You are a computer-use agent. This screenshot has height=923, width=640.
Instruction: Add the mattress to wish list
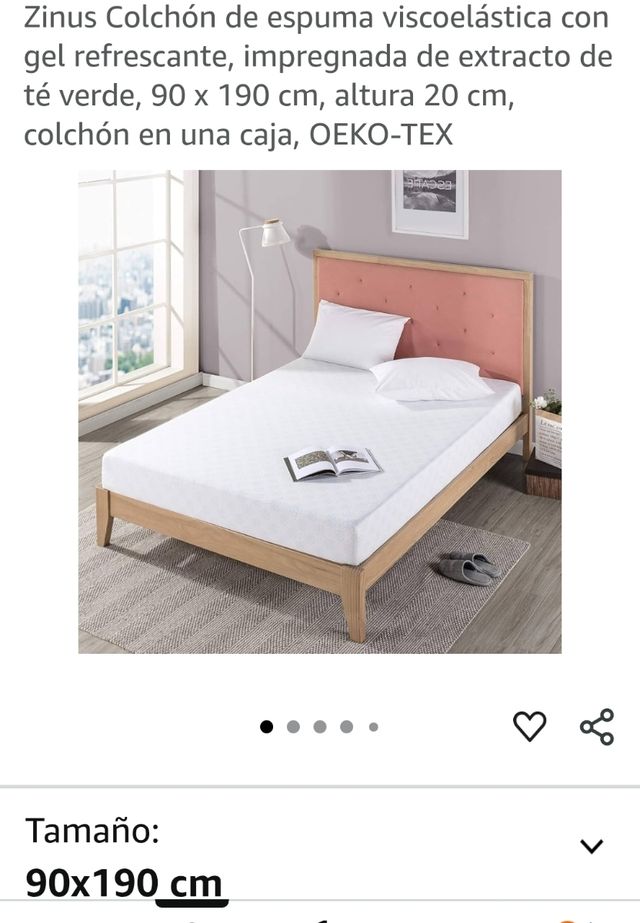(529, 727)
